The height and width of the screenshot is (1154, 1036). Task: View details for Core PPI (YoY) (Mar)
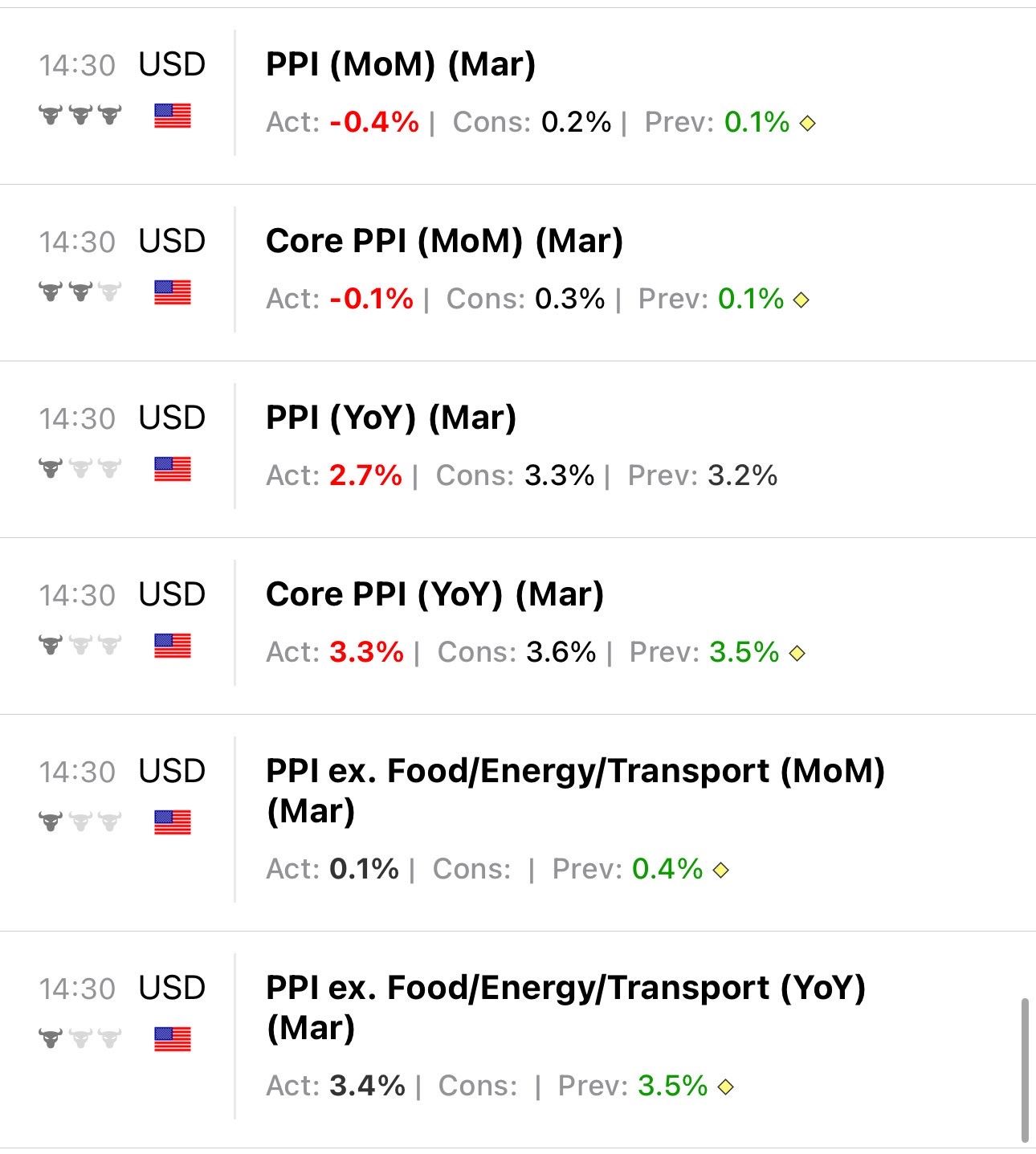click(x=434, y=595)
